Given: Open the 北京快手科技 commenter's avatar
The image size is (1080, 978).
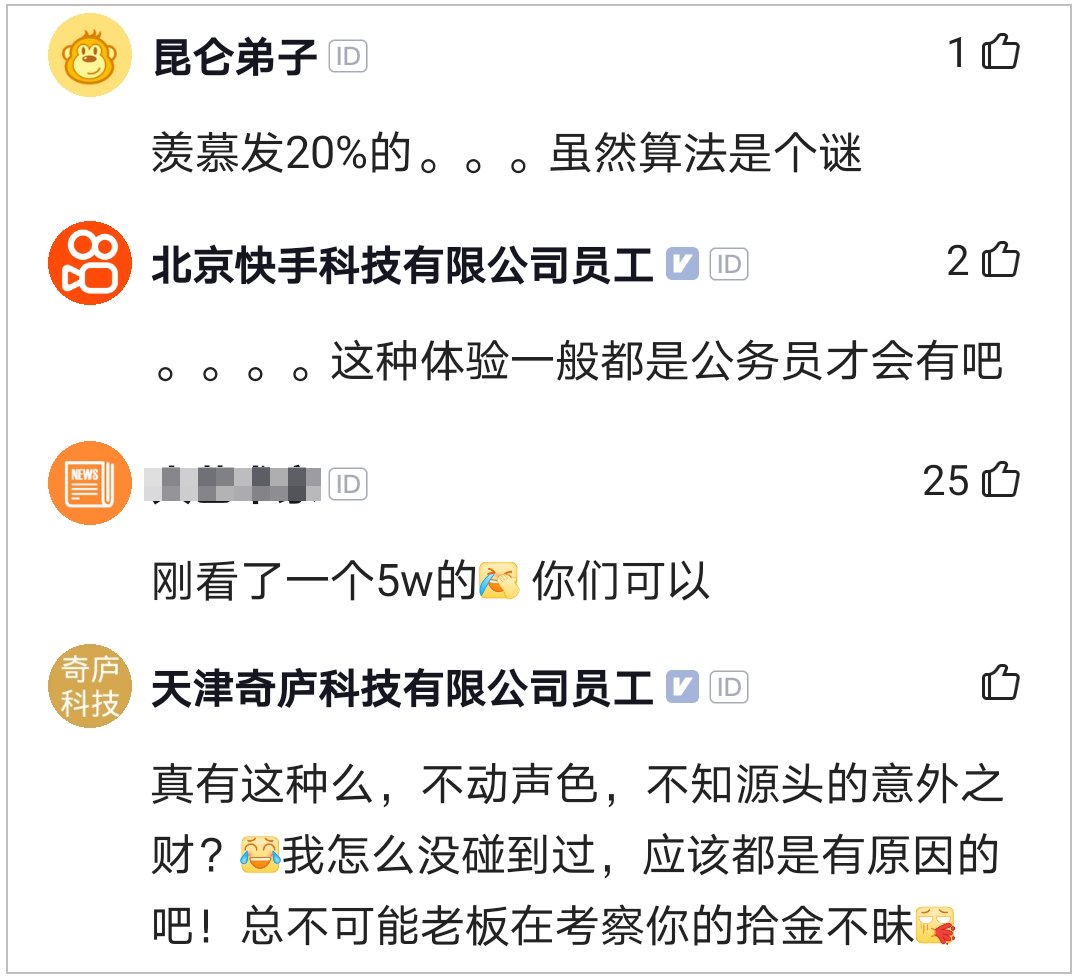Looking at the screenshot, I should tap(90, 263).
